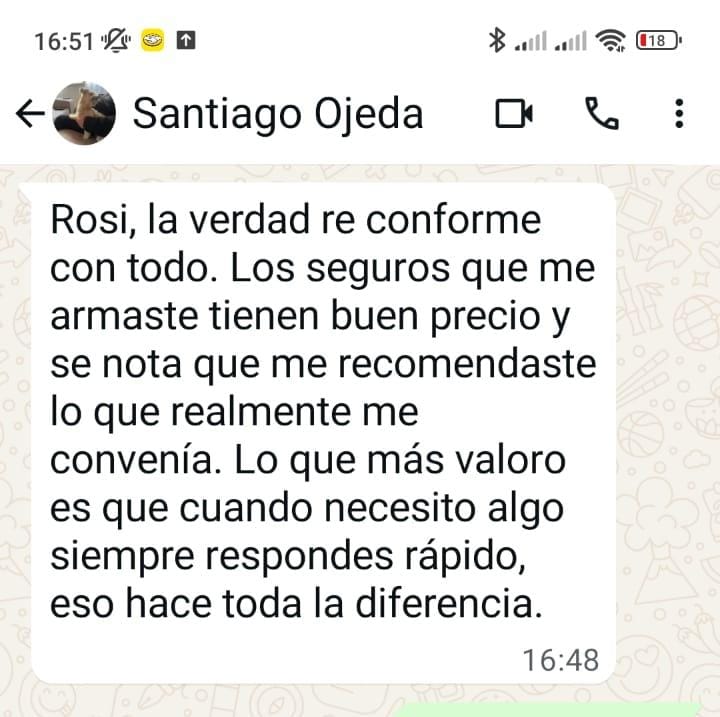View Santiago Ojeda's contact info
The height and width of the screenshot is (717, 720).
pyautogui.click(x=278, y=114)
